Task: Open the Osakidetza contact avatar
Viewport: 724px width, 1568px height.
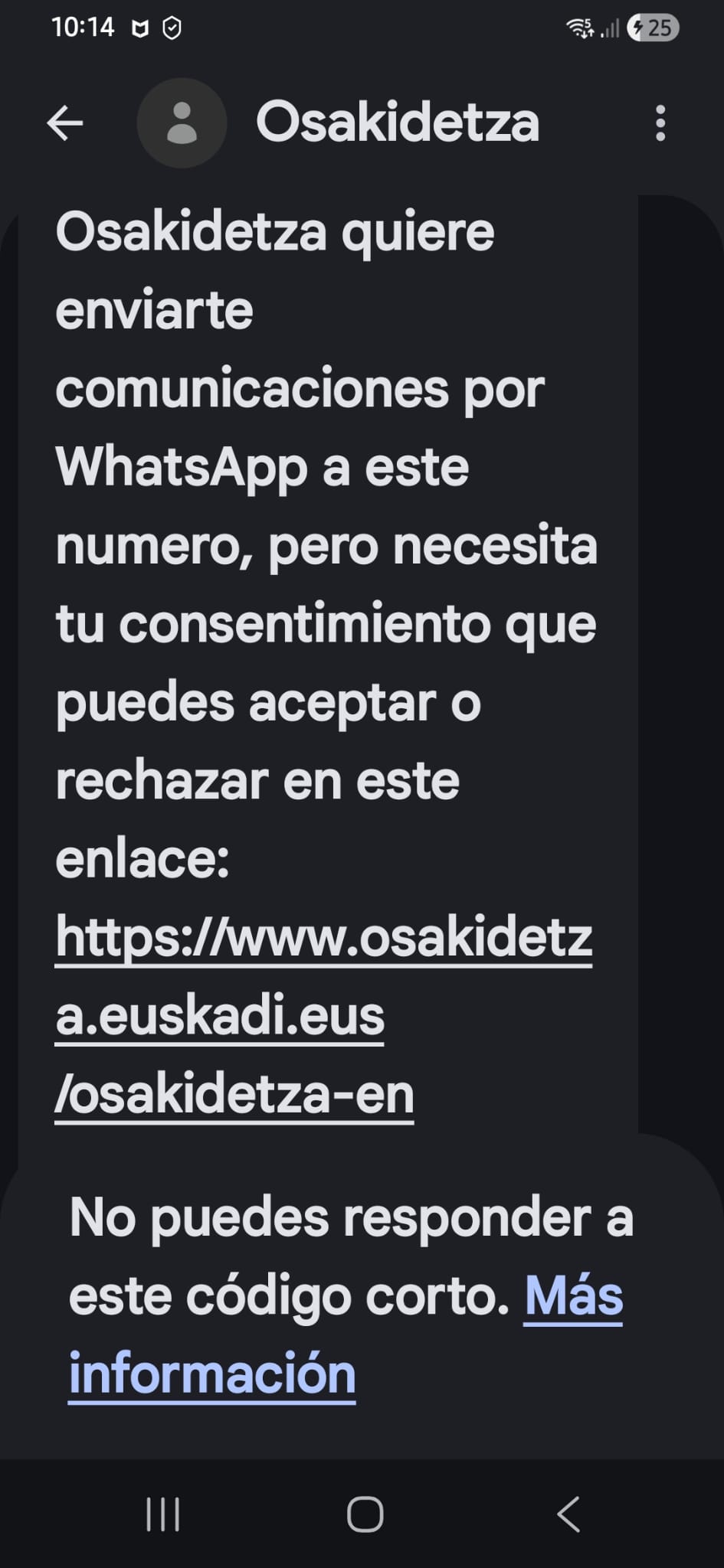Action: click(182, 123)
